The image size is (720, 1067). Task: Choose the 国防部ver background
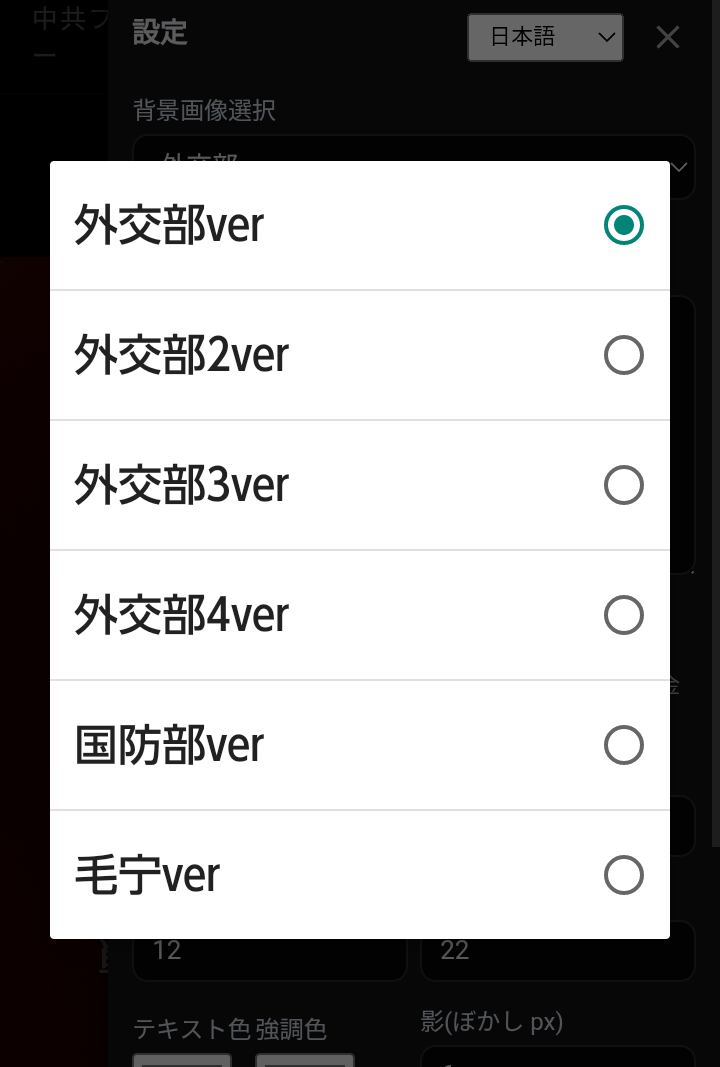(360, 746)
